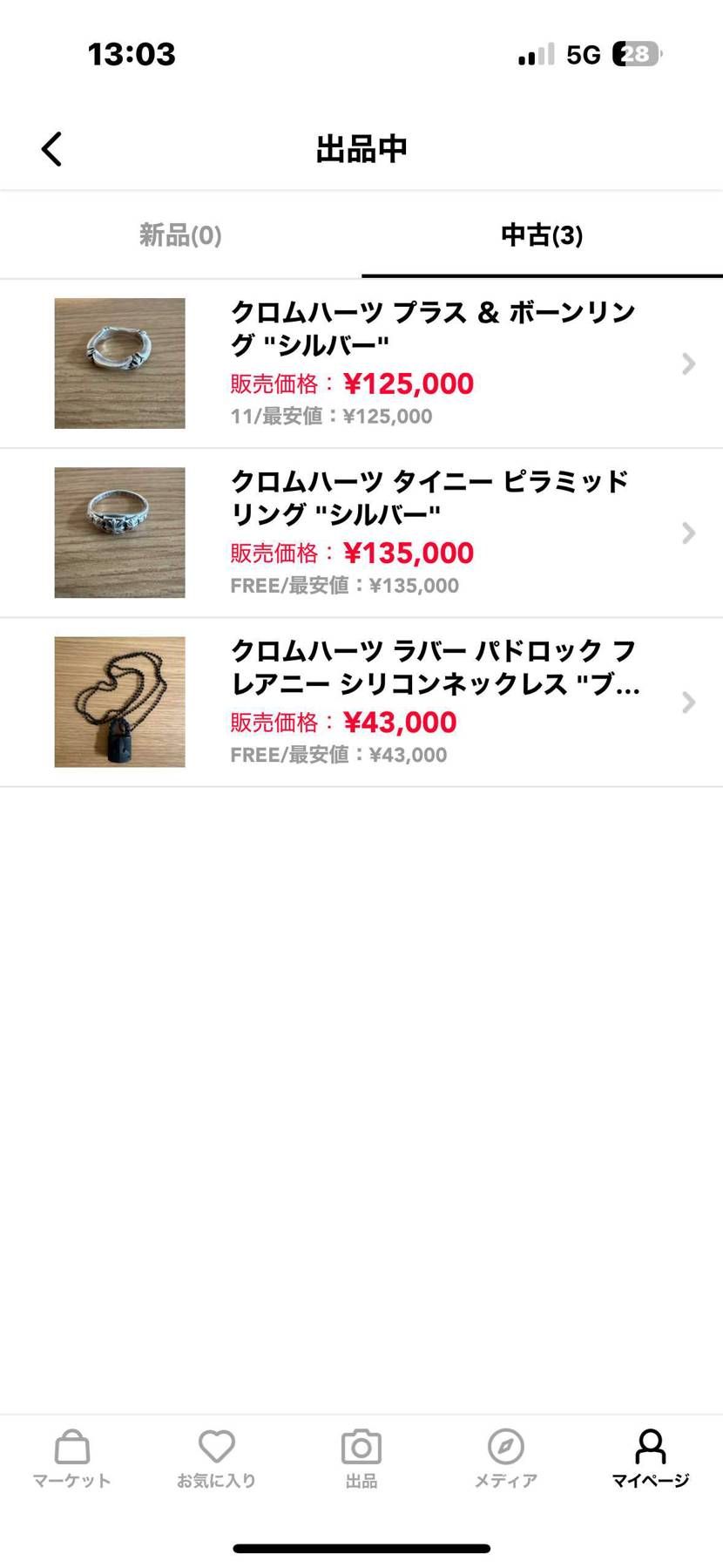Open お気に入り (favorites) from the bottom bar
The width and height of the screenshot is (723, 1568).
pyautogui.click(x=216, y=1457)
